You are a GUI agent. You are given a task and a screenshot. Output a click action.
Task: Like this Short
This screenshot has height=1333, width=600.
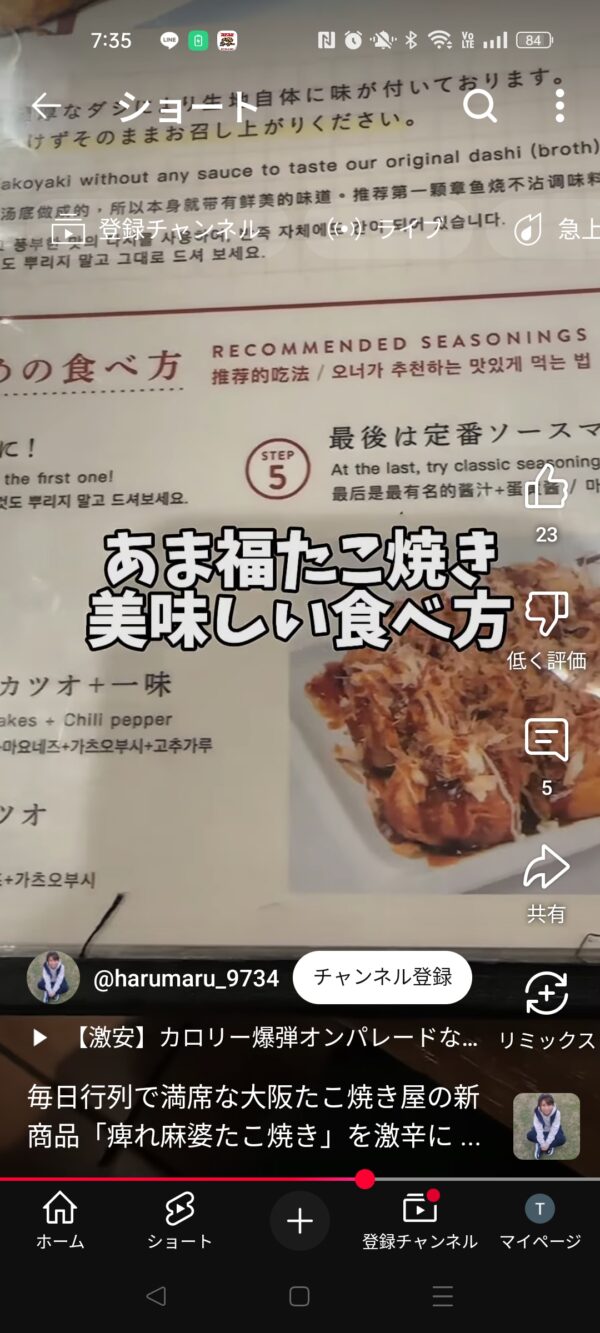(546, 488)
